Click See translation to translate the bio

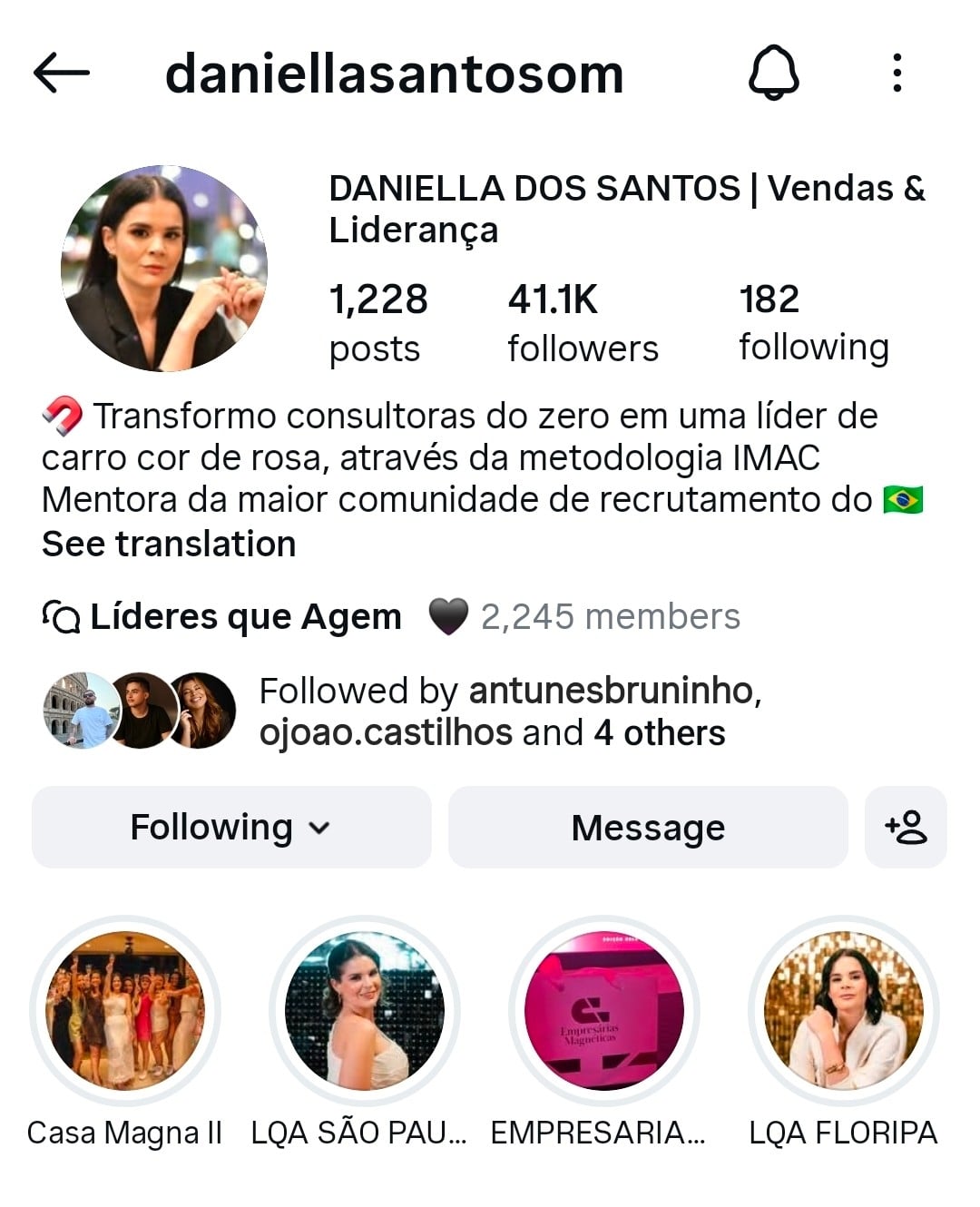pyautogui.click(x=168, y=544)
